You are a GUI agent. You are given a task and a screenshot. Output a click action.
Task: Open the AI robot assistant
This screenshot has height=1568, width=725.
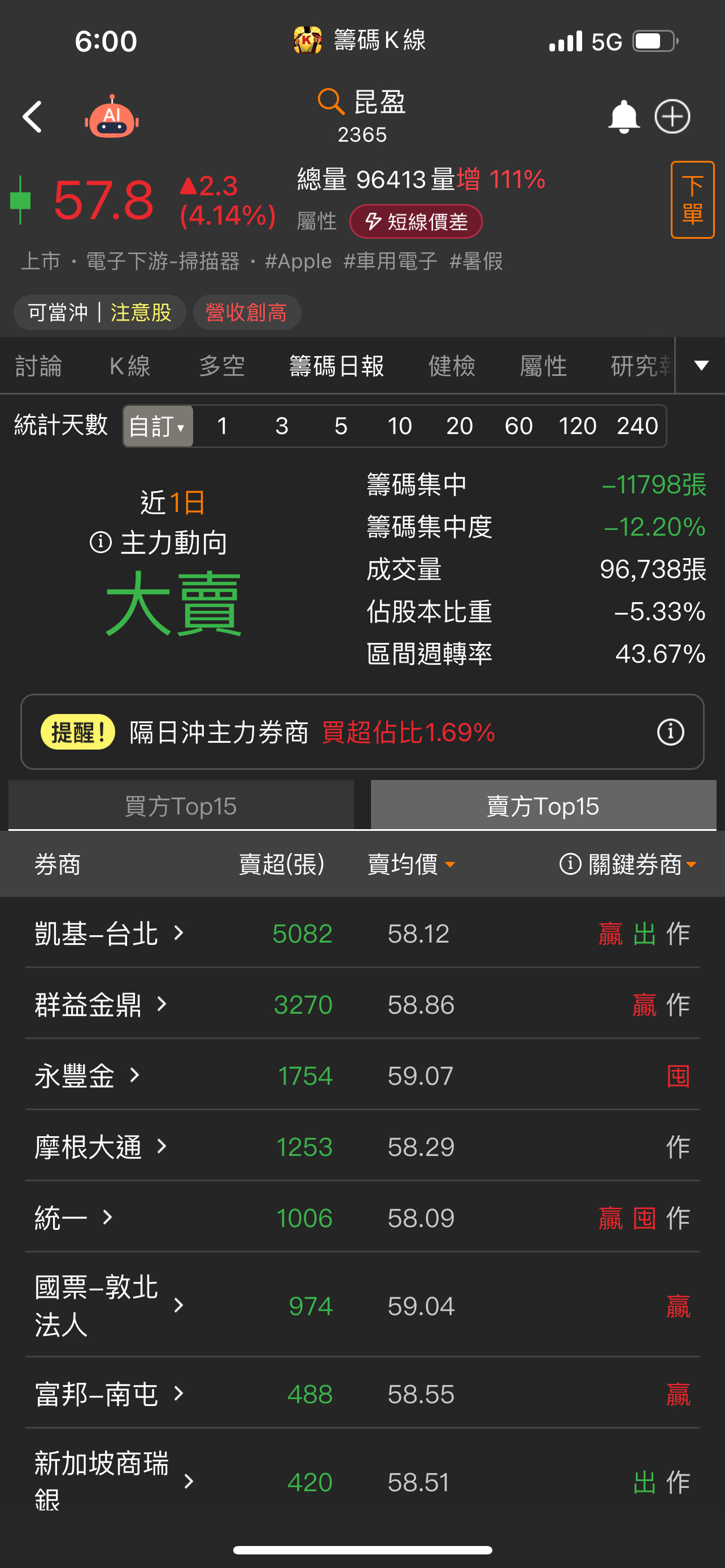[111, 117]
